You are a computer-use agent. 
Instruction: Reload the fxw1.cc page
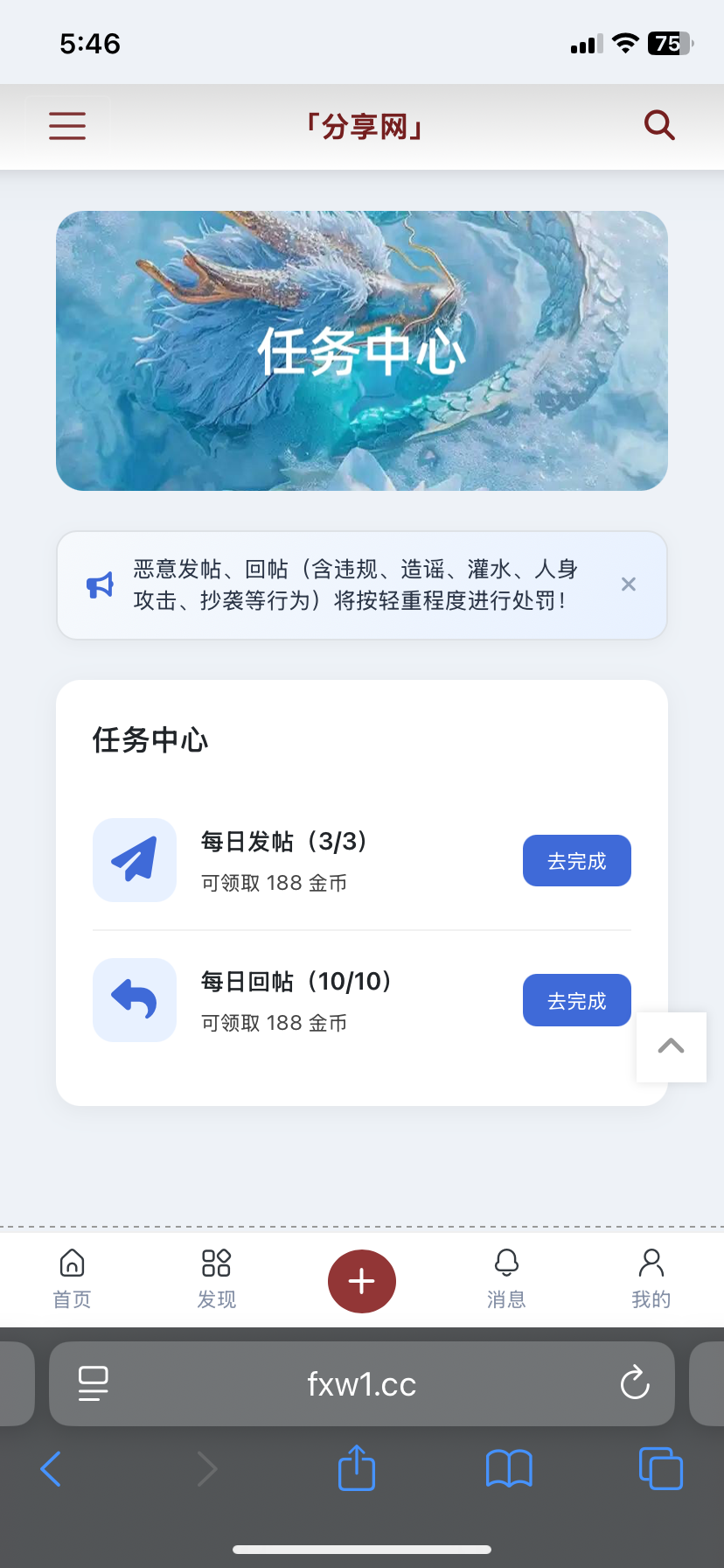tap(634, 1383)
